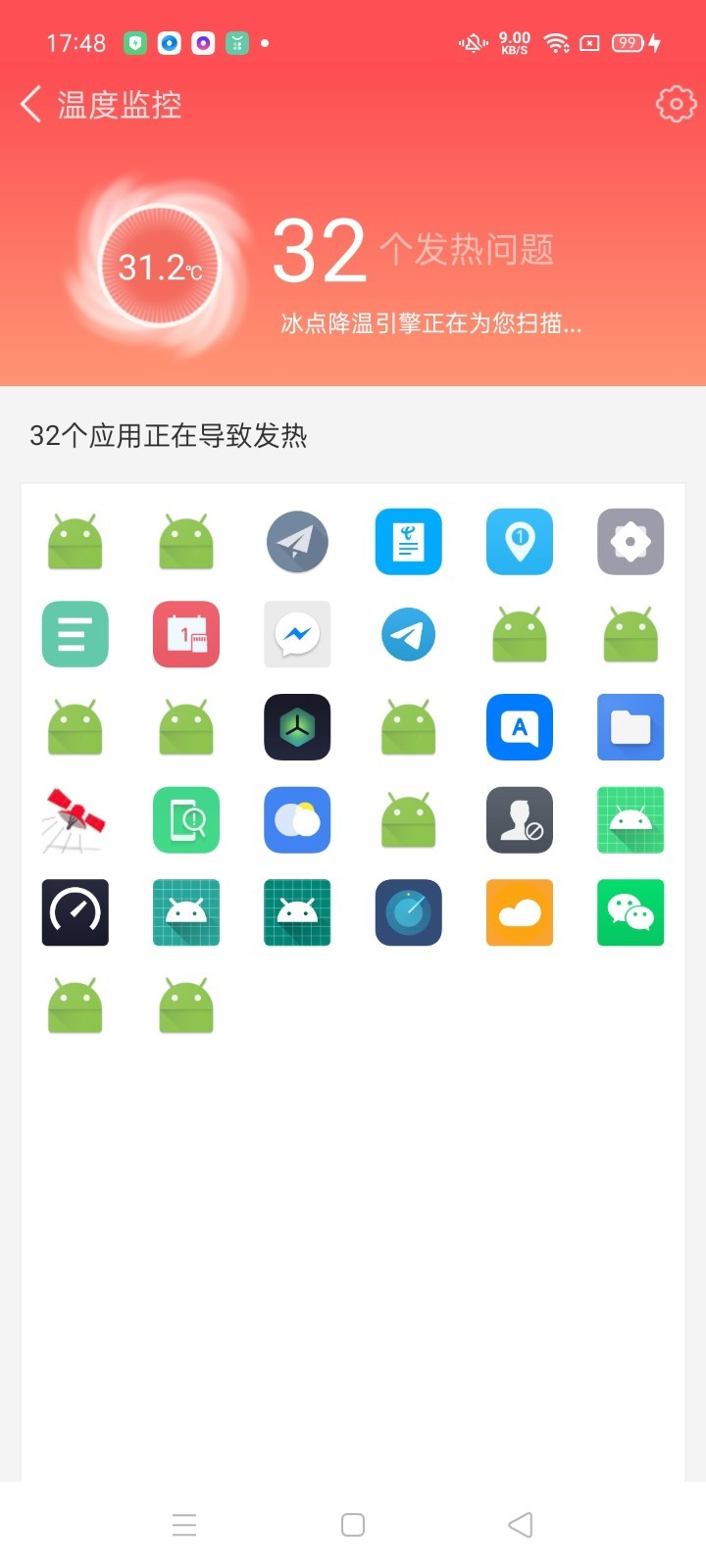The height and width of the screenshot is (1568, 706).
Task: Navigate back using the top-left arrow
Action: point(29,104)
